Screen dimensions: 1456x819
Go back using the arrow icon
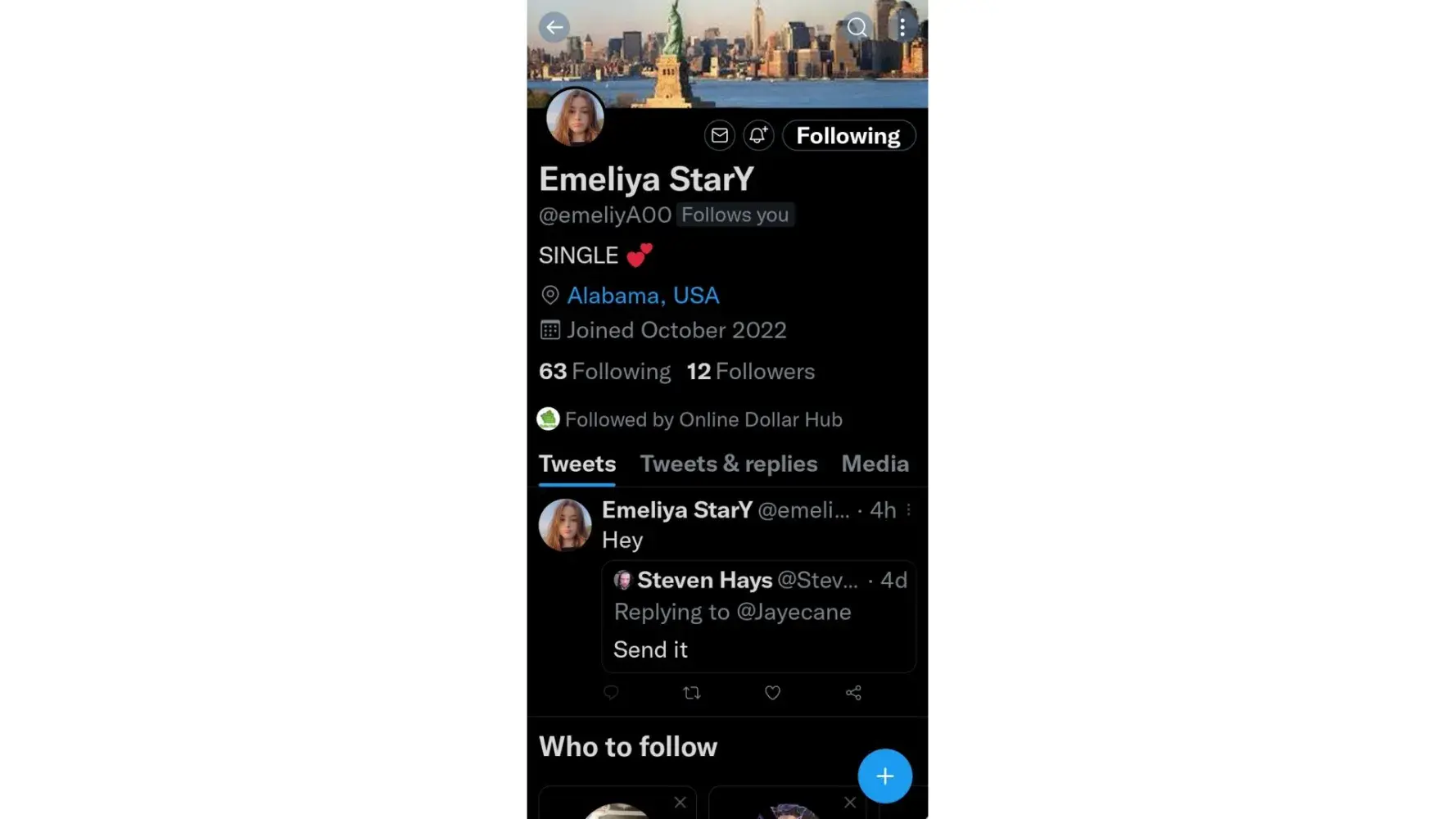(554, 27)
